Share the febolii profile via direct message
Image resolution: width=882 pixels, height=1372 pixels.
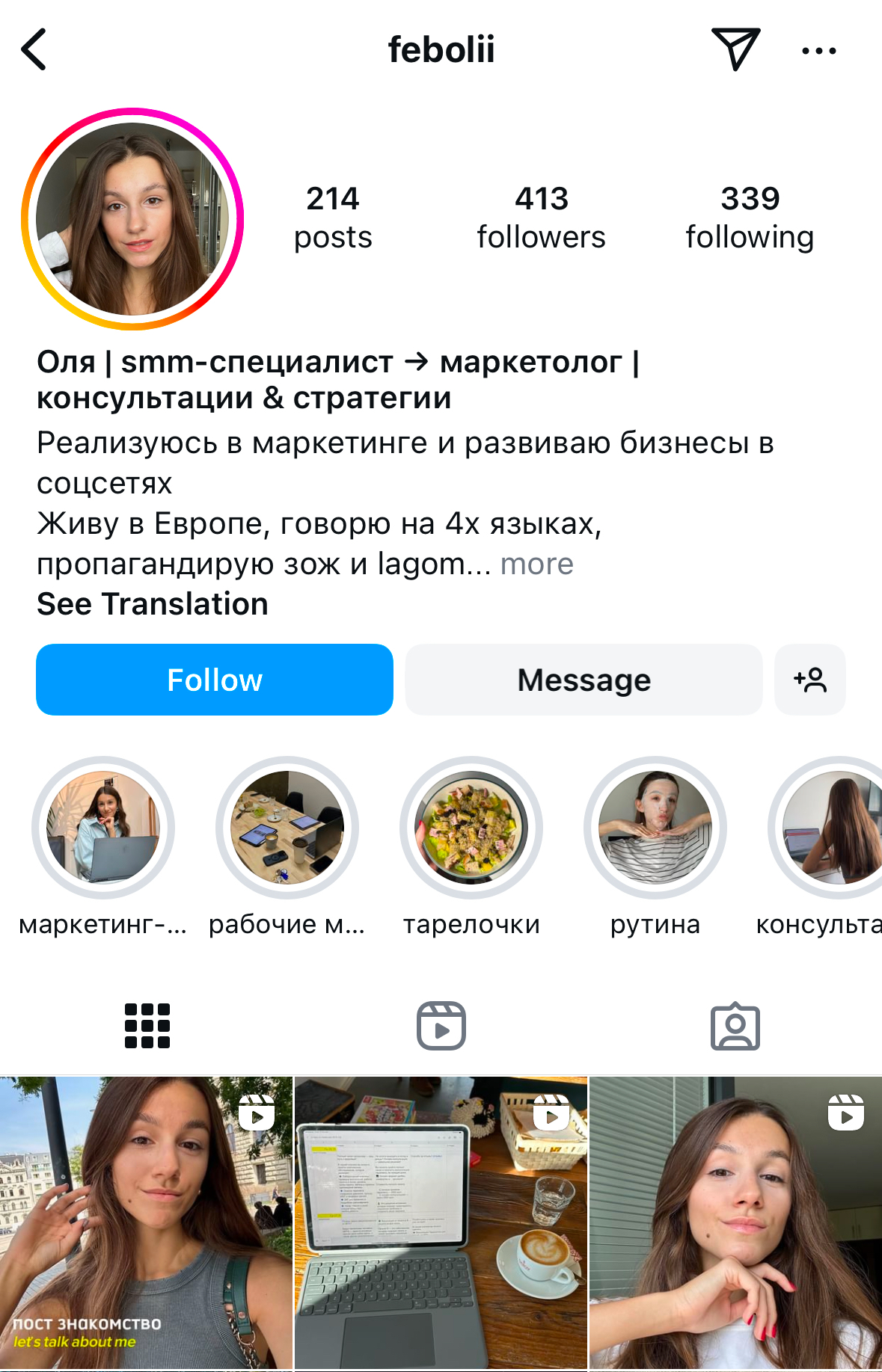tap(735, 49)
